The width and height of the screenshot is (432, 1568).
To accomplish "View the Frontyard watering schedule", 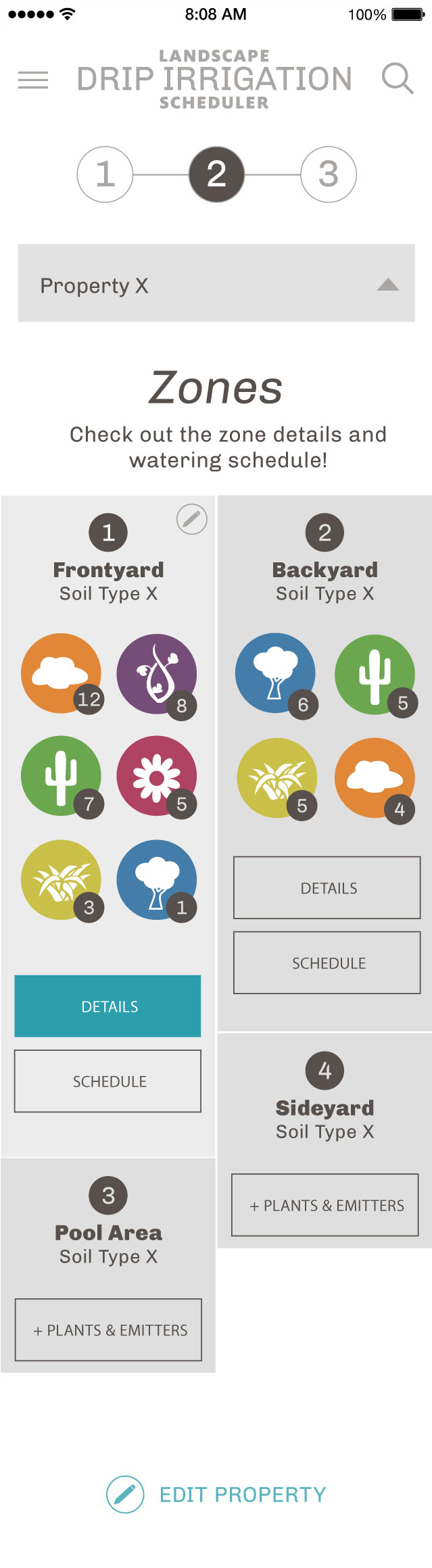I will (107, 1081).
